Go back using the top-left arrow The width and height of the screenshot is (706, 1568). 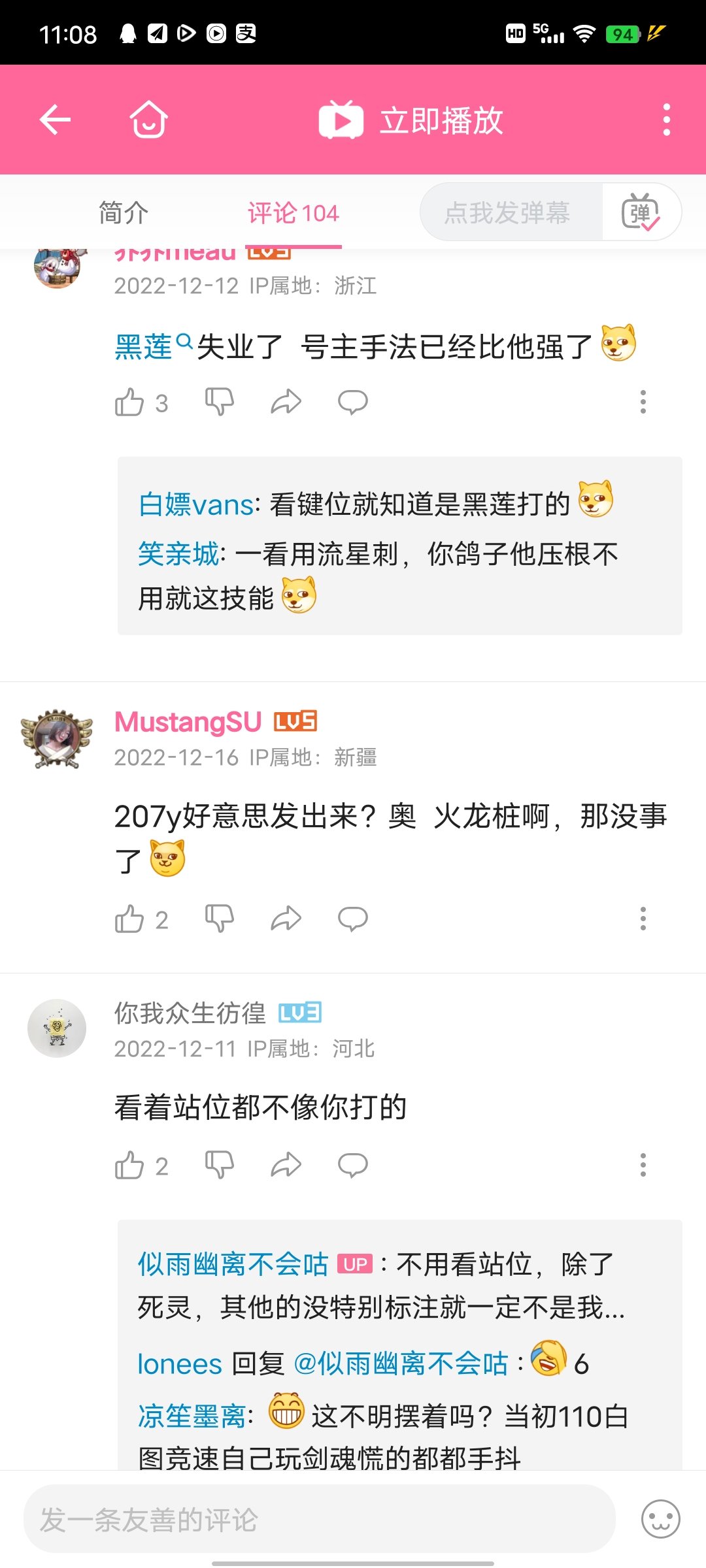[x=55, y=120]
